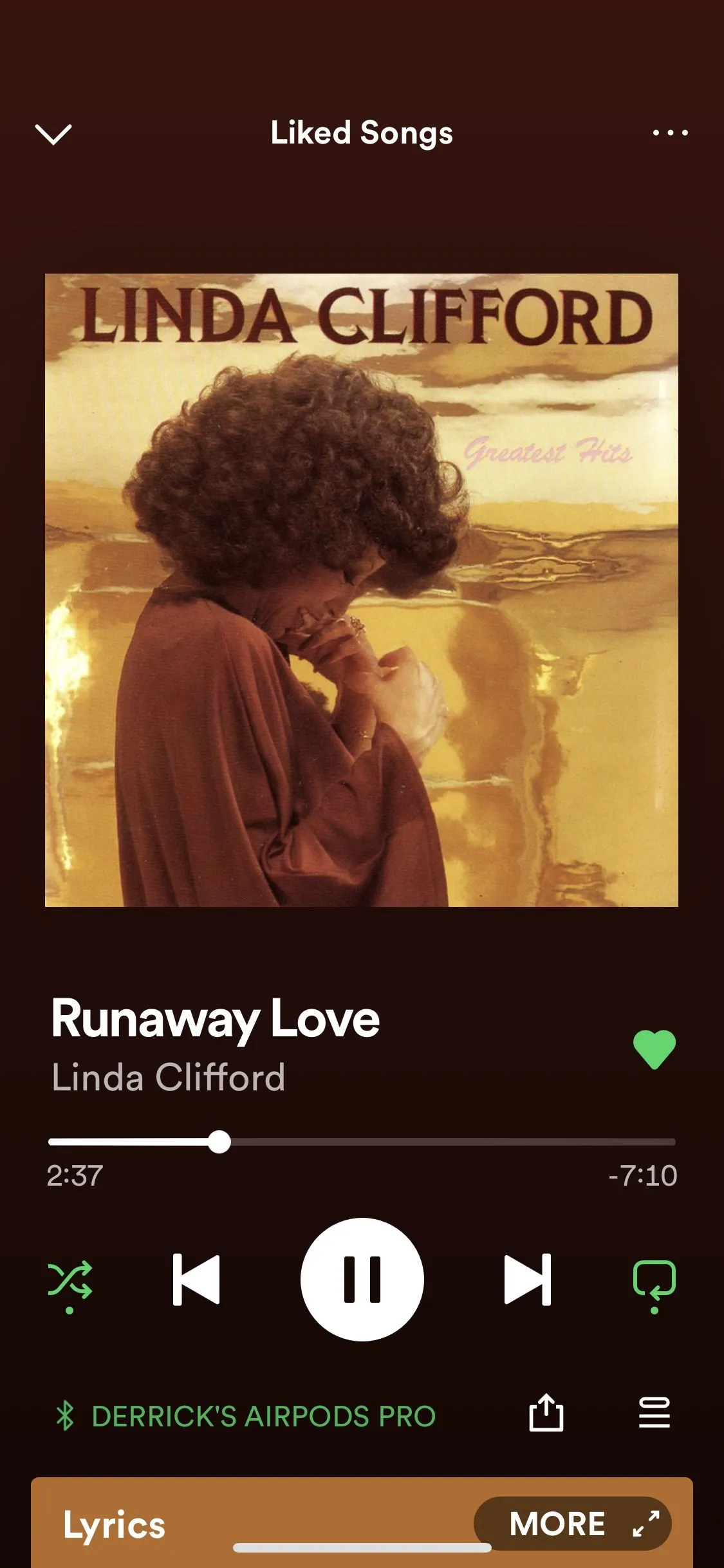Open the play queue

[x=654, y=1414]
